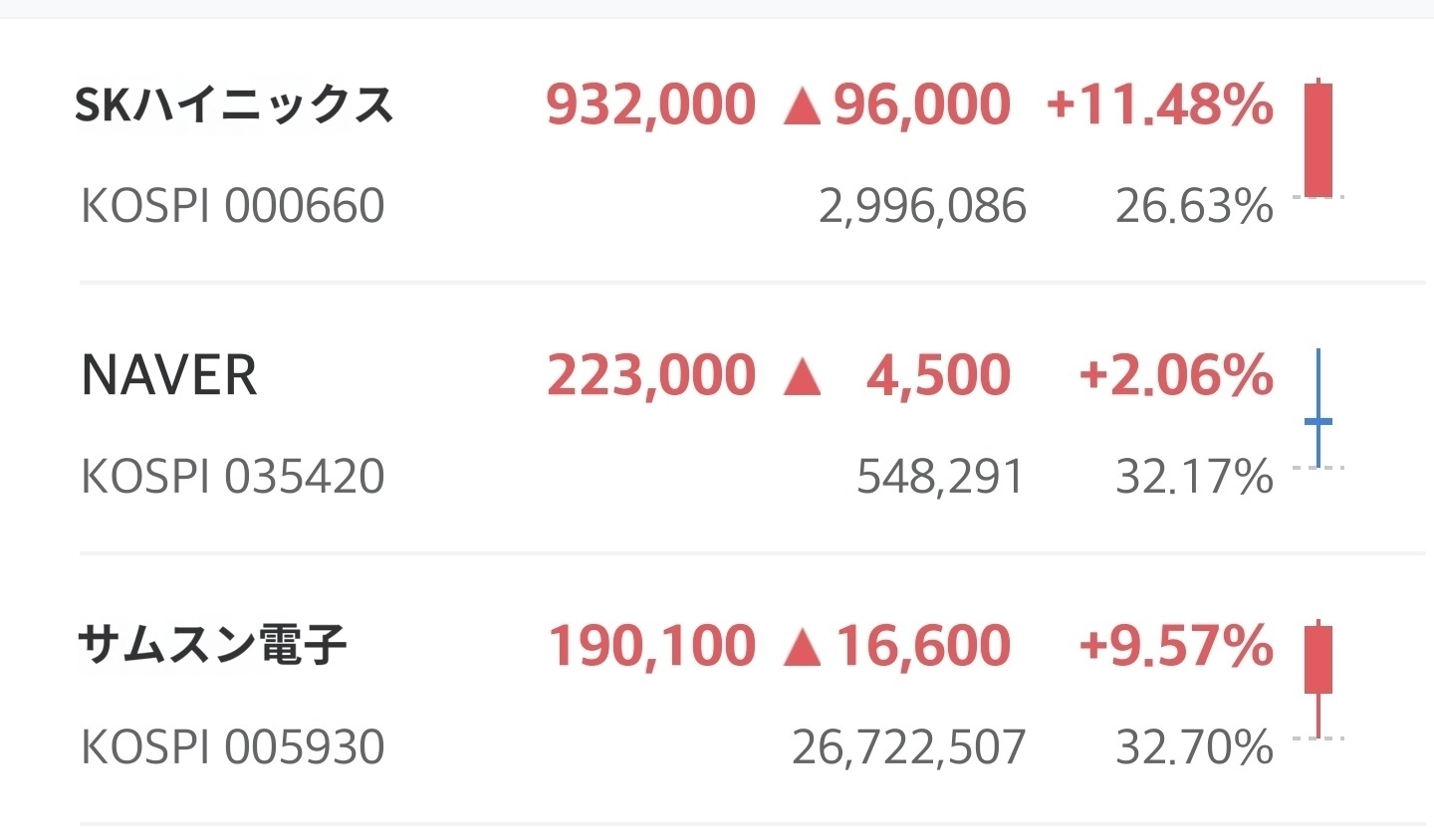Open the SKハイニックス stock row

pos(235,105)
